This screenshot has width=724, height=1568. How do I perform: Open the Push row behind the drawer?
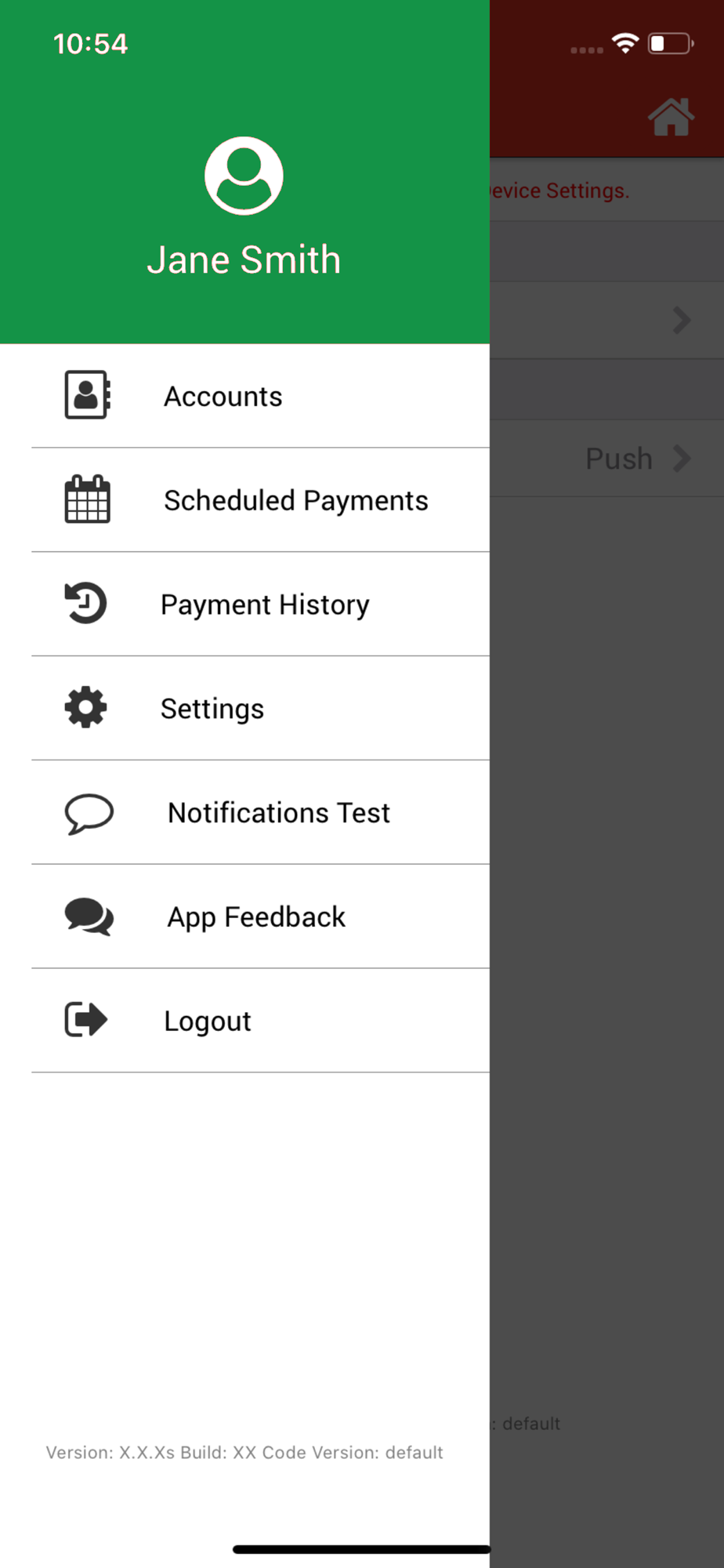tap(606, 458)
